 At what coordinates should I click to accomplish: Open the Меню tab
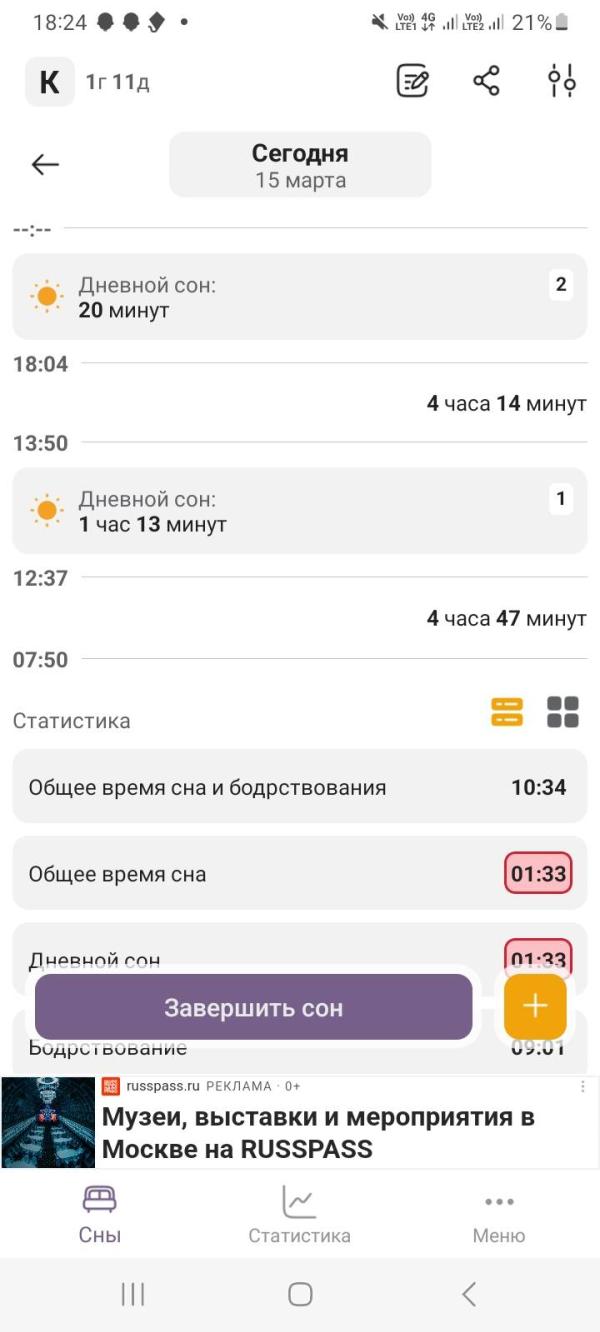coord(498,1215)
